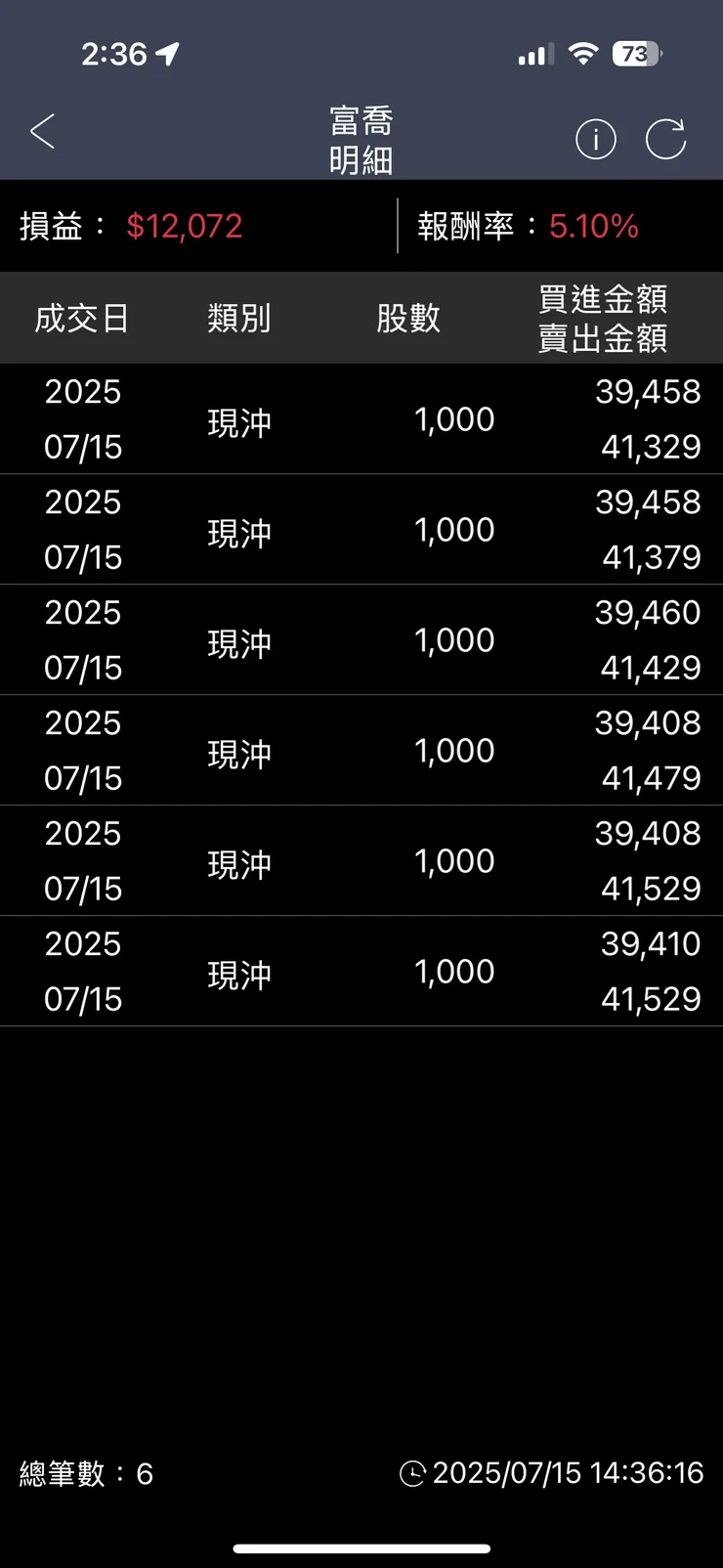Tap the cellular signal bars indicator

[532, 54]
